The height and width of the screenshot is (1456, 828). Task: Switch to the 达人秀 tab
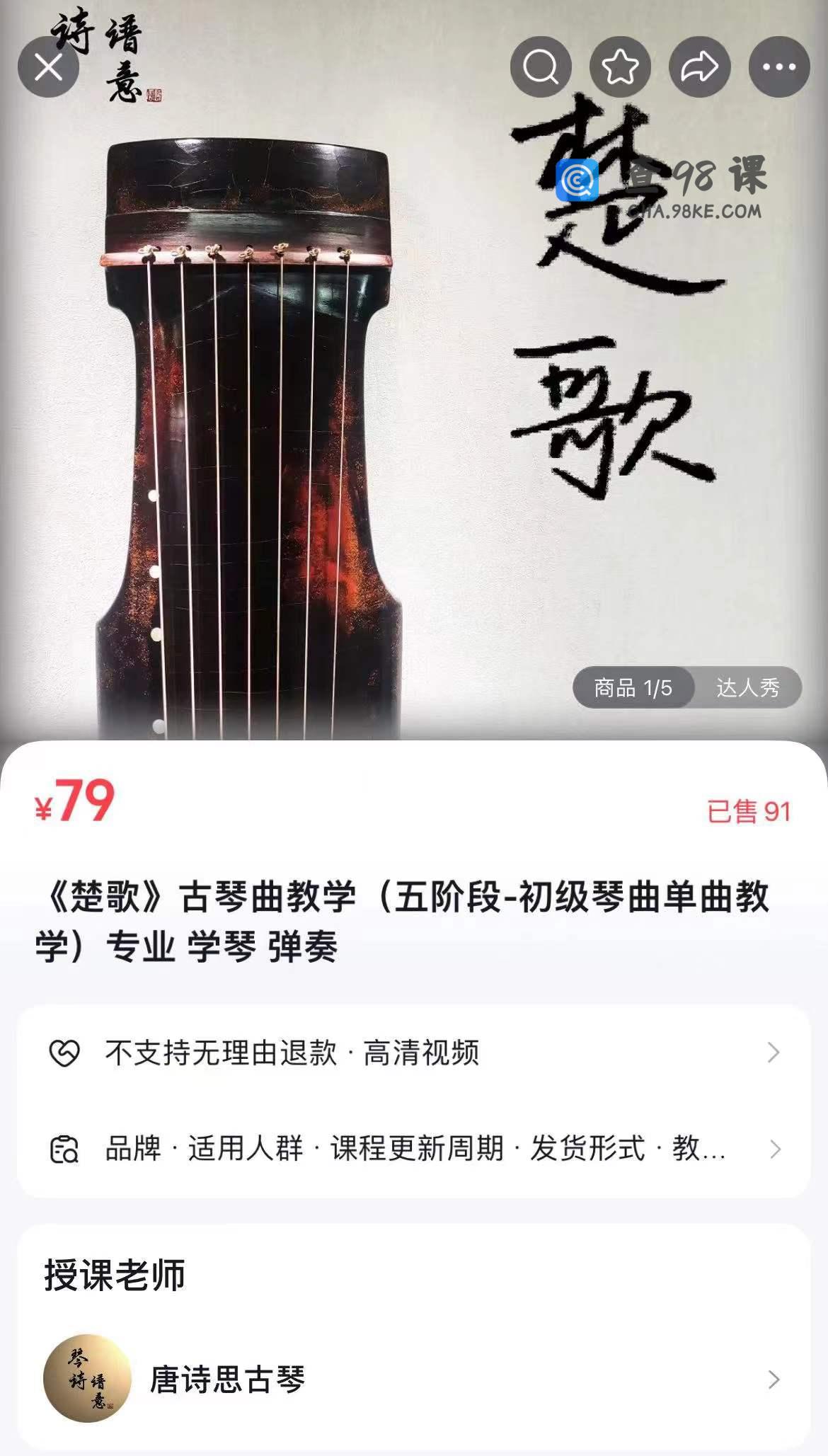point(748,687)
